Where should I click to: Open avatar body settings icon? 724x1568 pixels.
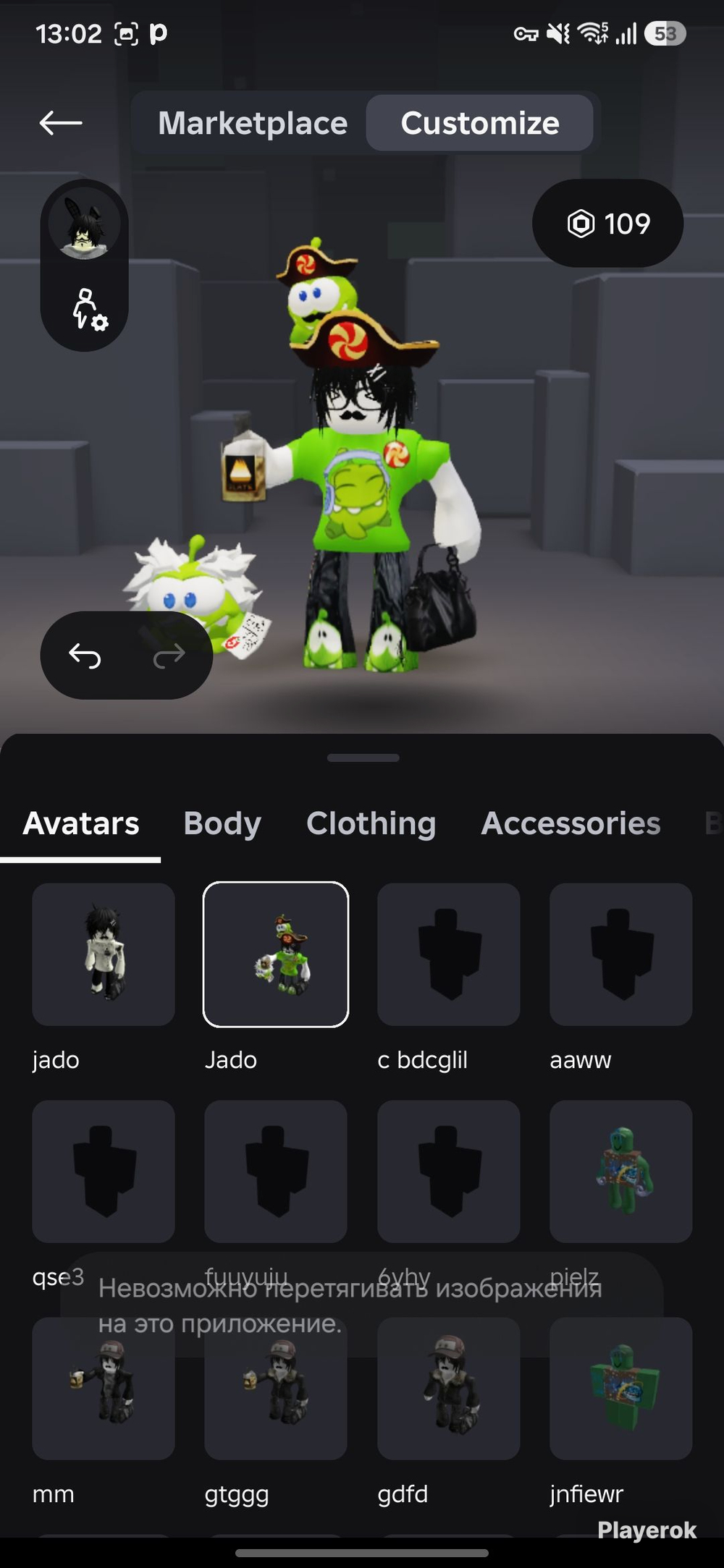pyautogui.click(x=89, y=310)
